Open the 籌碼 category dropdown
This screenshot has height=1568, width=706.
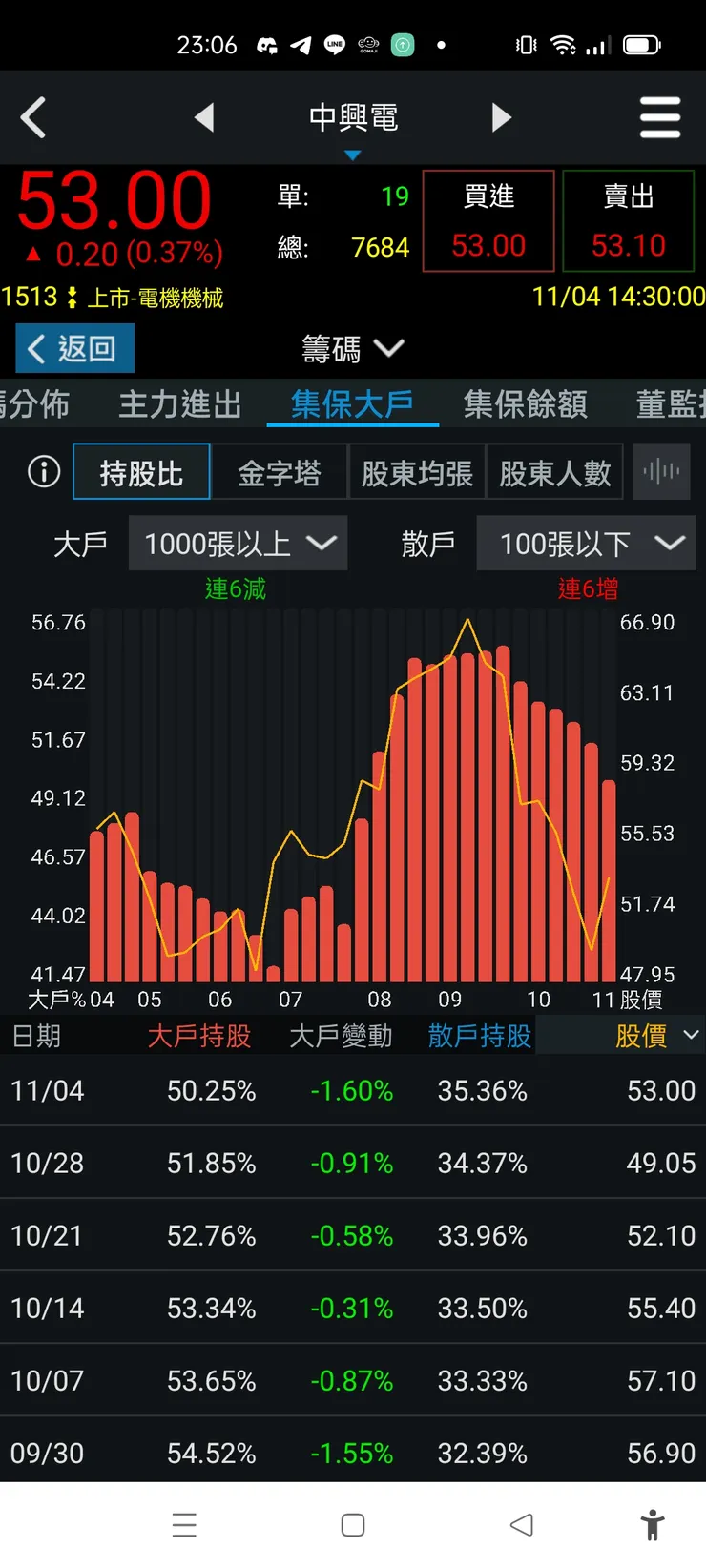point(353,349)
